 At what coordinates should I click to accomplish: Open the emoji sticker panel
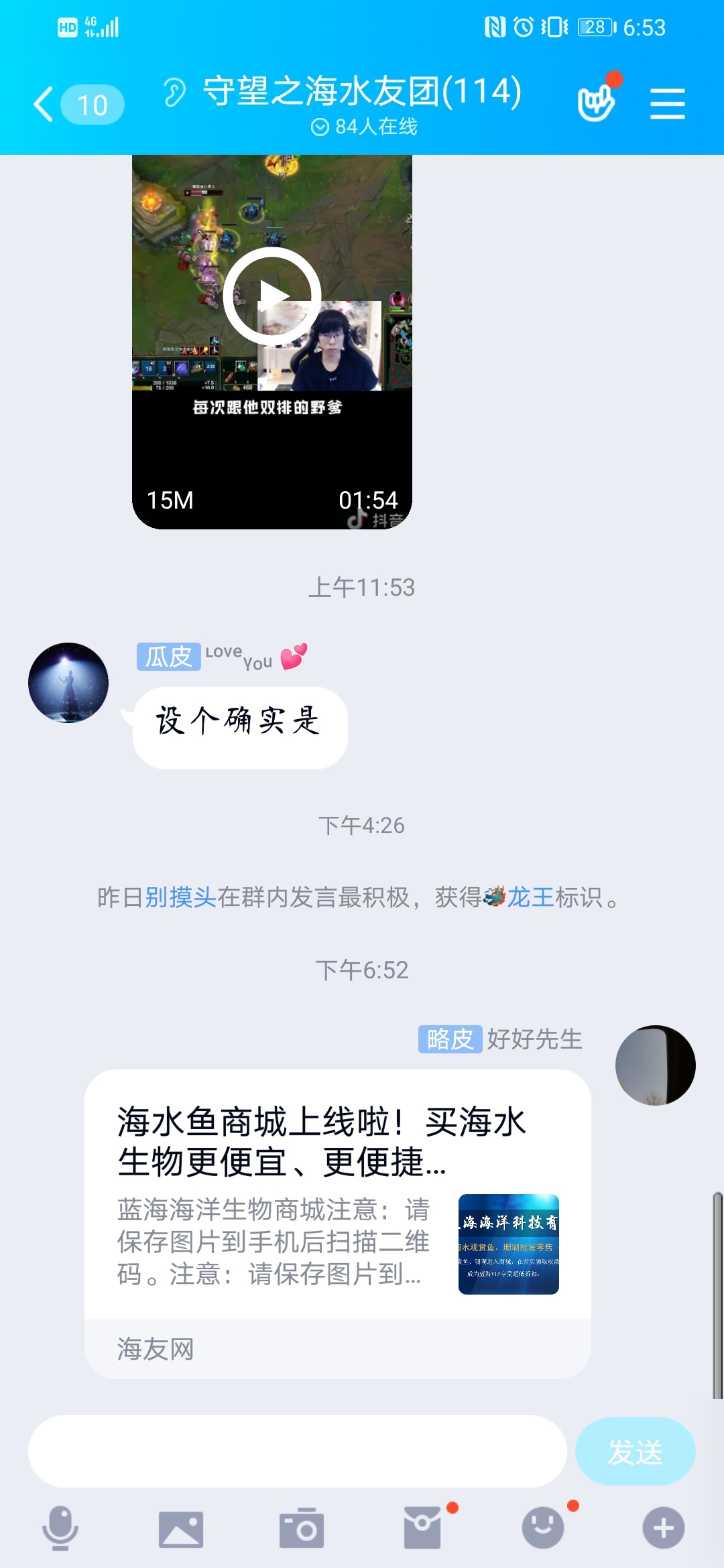tap(543, 1528)
